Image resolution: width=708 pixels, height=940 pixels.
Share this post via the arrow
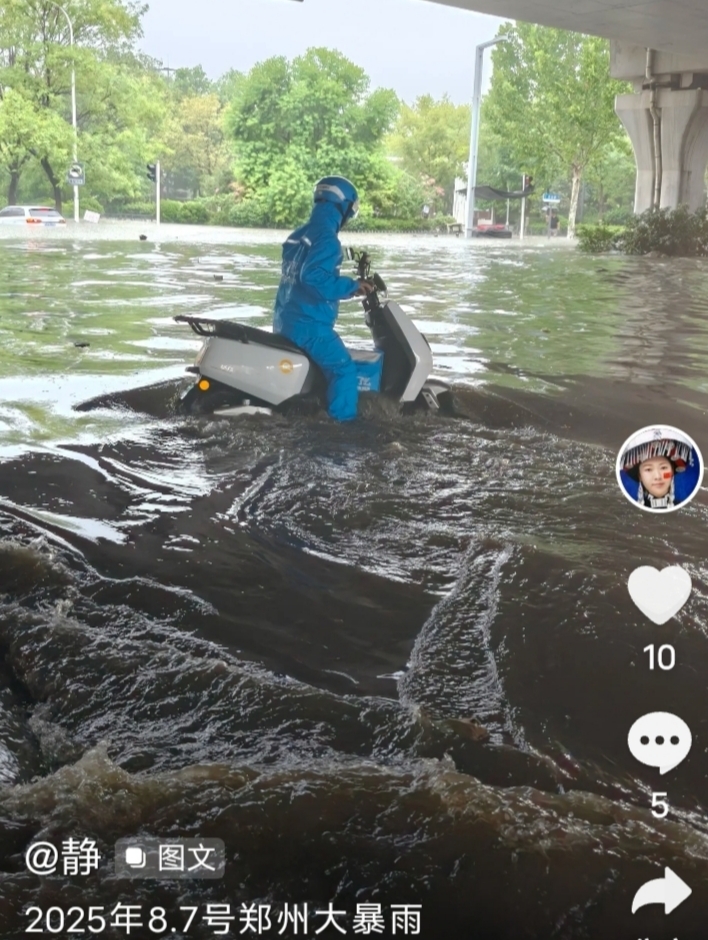pos(660,891)
